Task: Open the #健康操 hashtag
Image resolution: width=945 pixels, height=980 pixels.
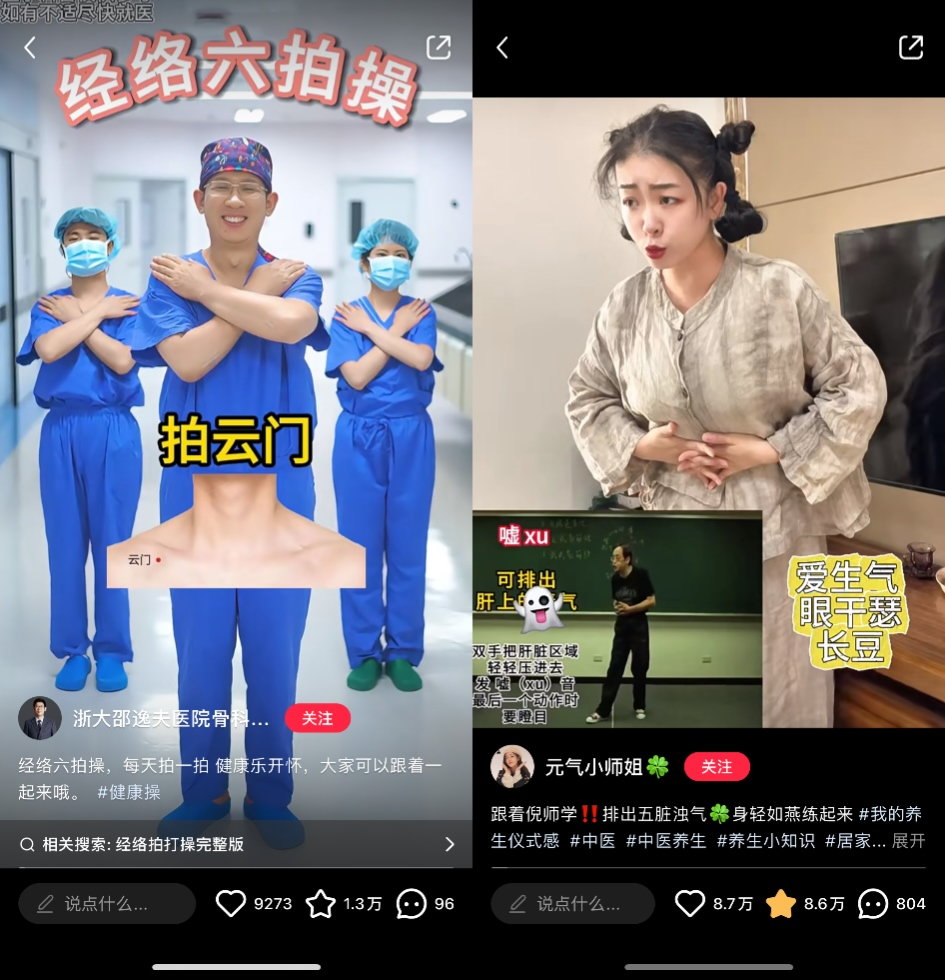Action: pyautogui.click(x=129, y=792)
